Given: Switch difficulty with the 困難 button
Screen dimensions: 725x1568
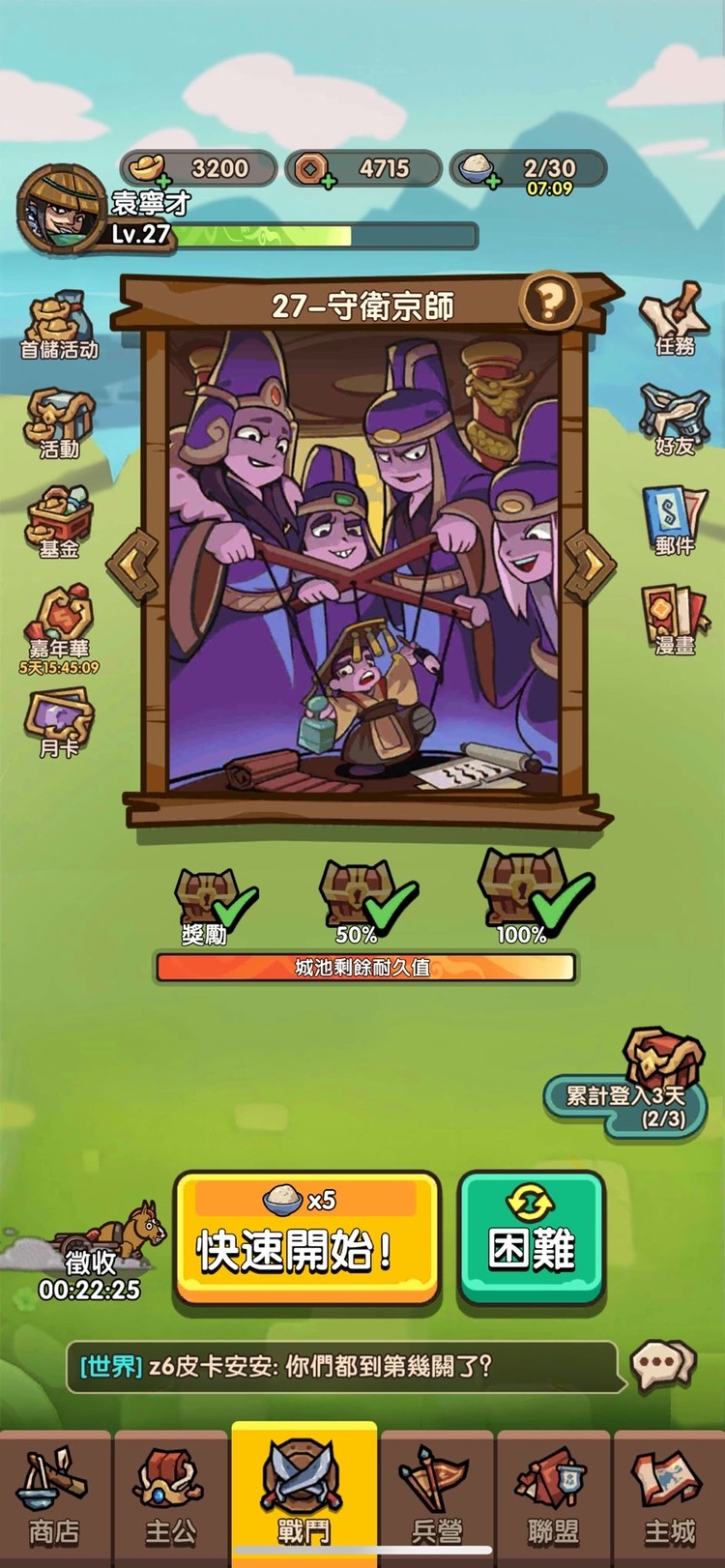Looking at the screenshot, I should coord(531,1237).
